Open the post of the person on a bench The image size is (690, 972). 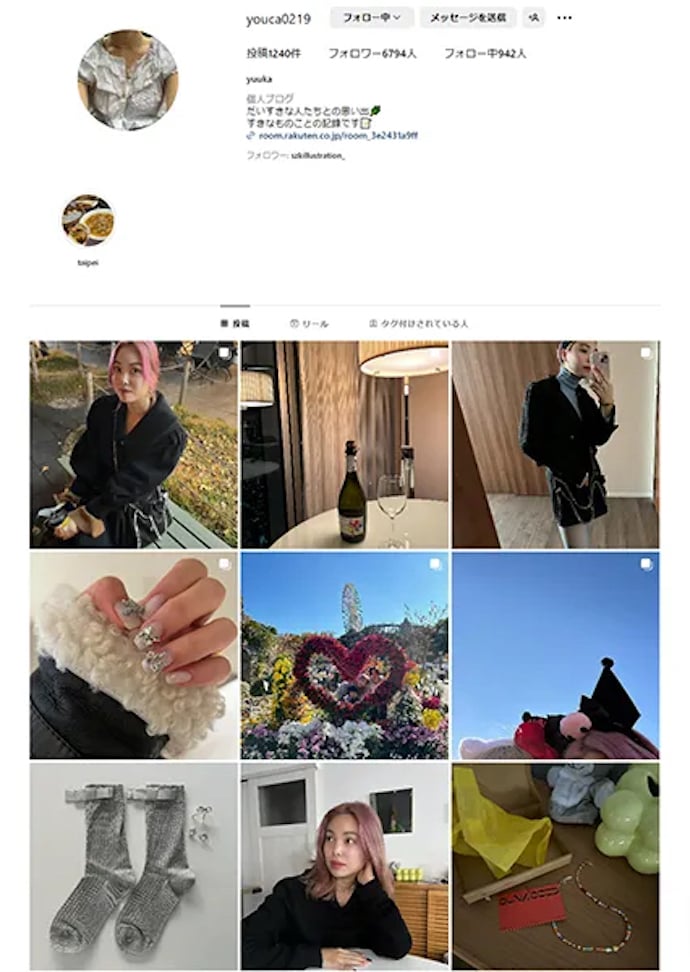[x=133, y=445]
